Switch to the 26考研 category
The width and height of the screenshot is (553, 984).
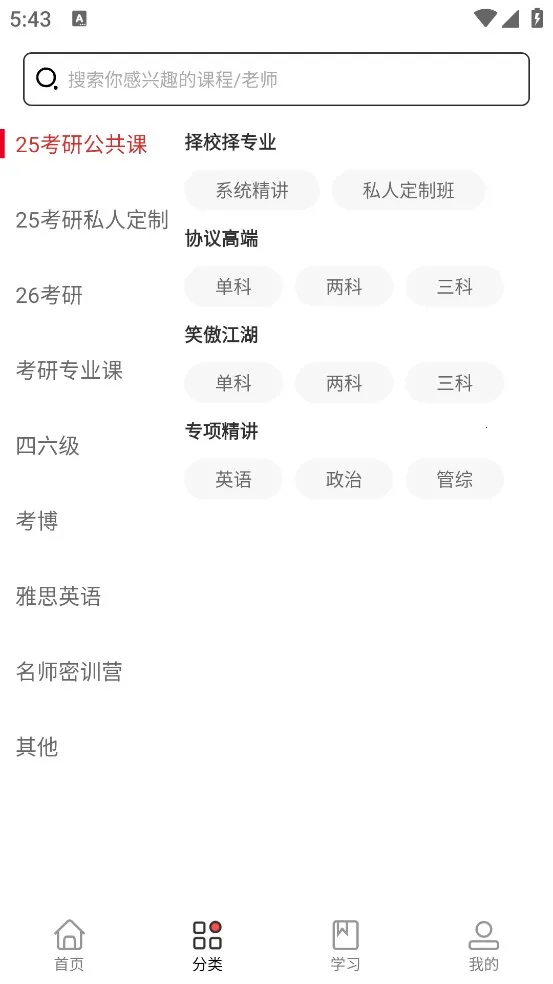pos(49,295)
